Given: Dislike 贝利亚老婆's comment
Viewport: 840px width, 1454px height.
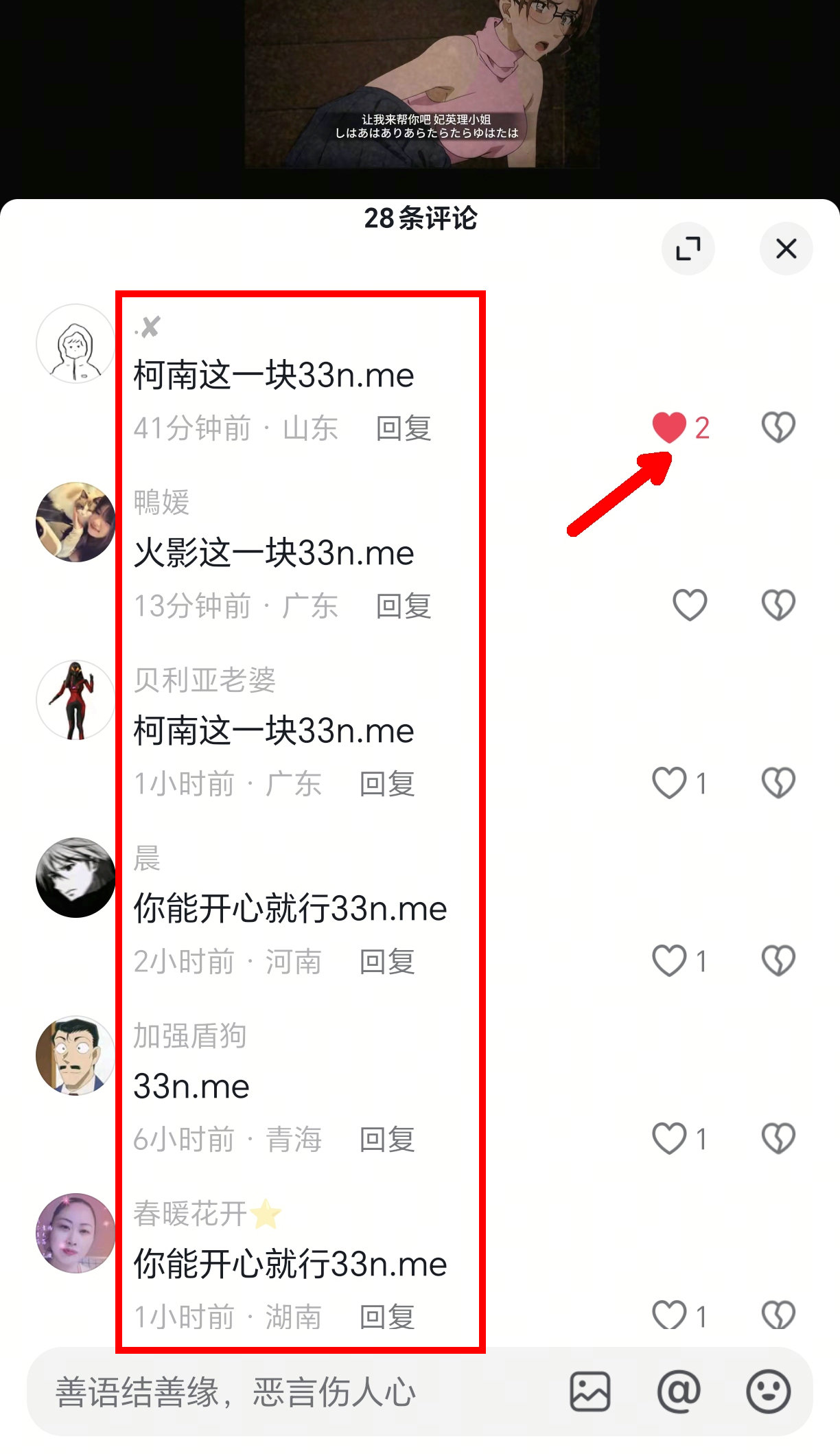Looking at the screenshot, I should 778,783.
